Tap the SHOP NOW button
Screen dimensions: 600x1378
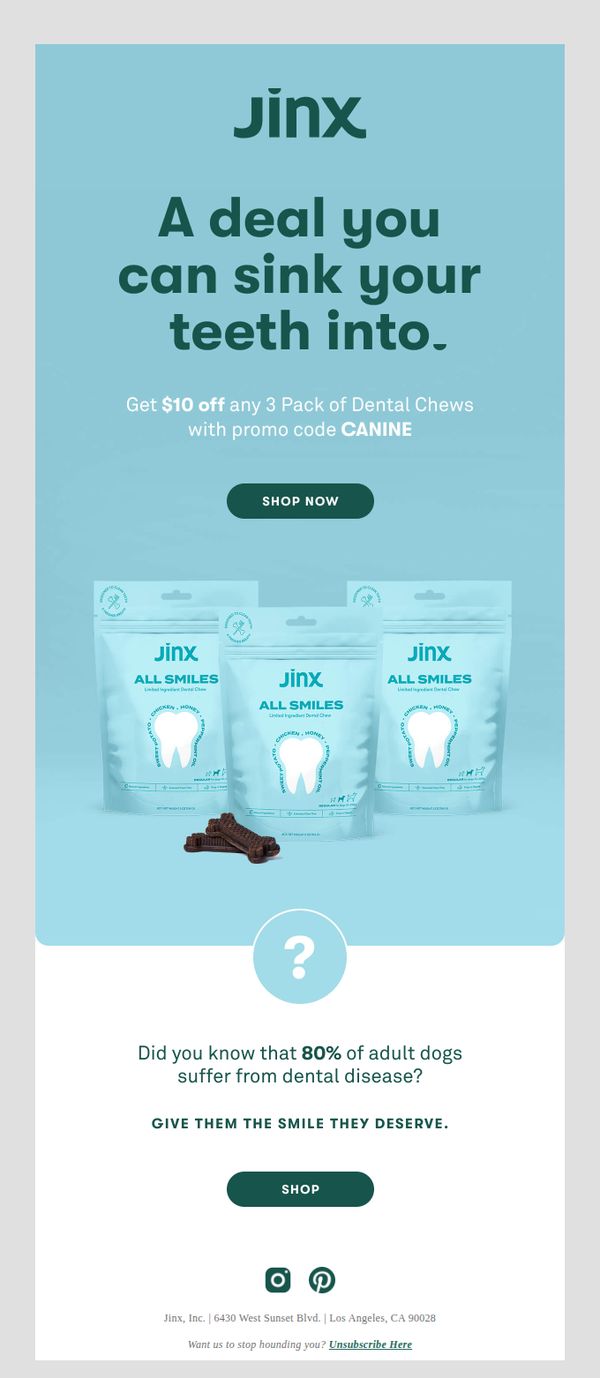click(300, 501)
